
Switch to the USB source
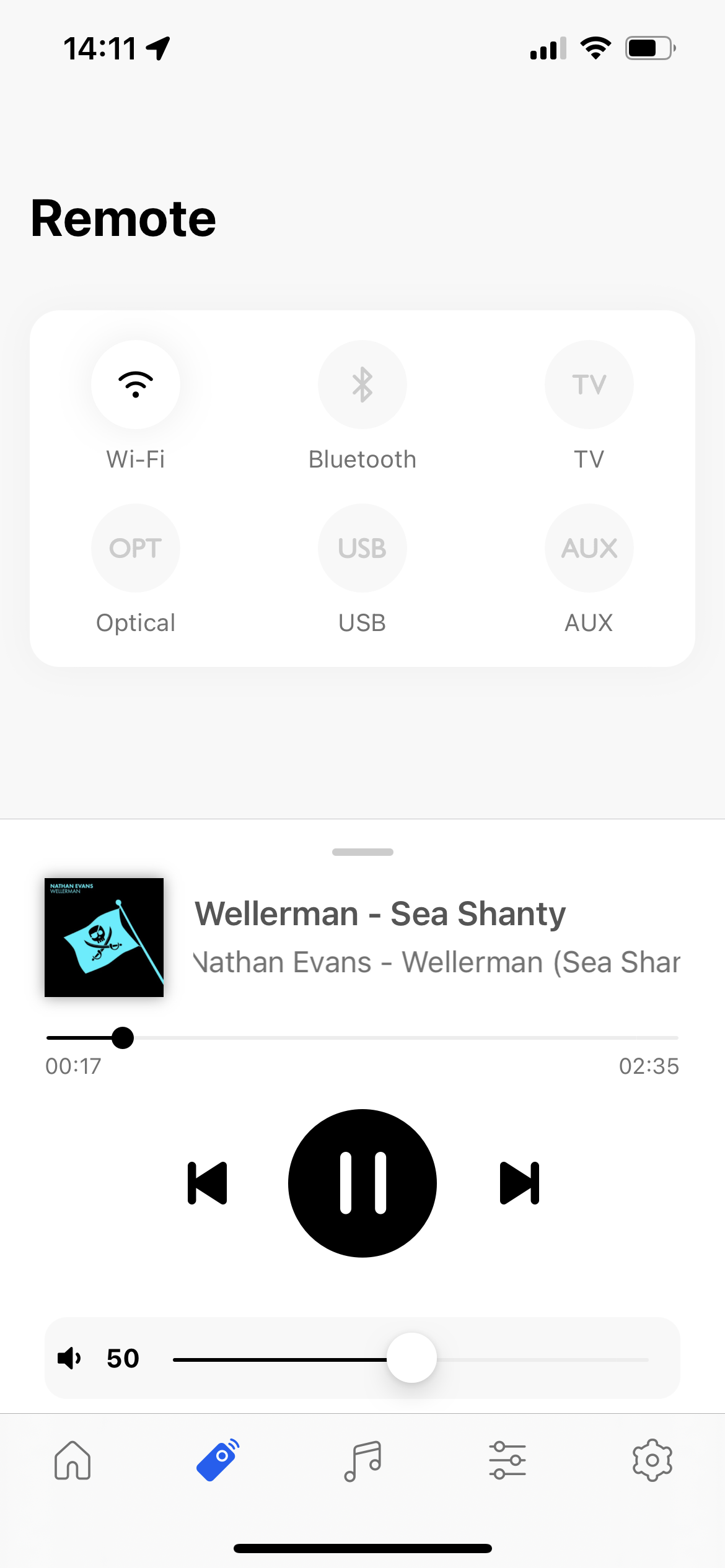[362, 548]
